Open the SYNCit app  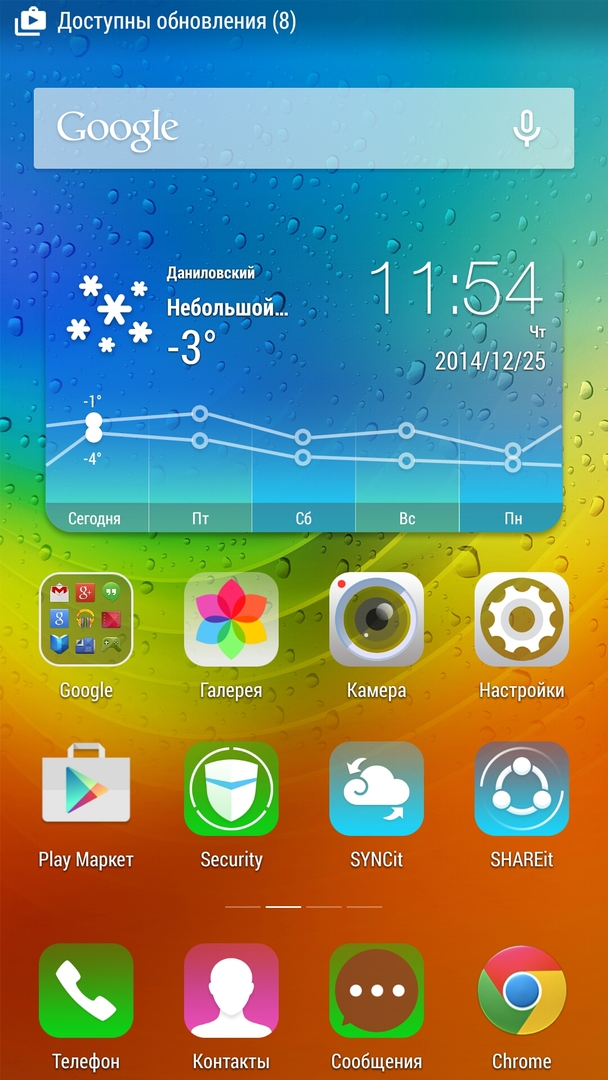[x=376, y=789]
